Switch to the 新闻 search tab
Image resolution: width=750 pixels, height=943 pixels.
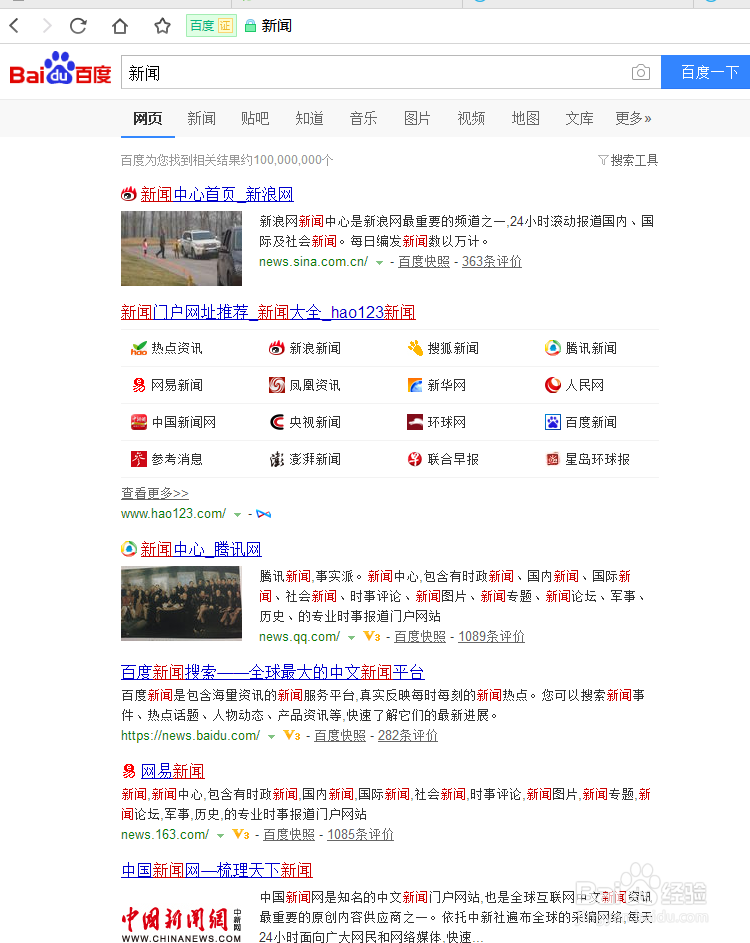[x=201, y=118]
